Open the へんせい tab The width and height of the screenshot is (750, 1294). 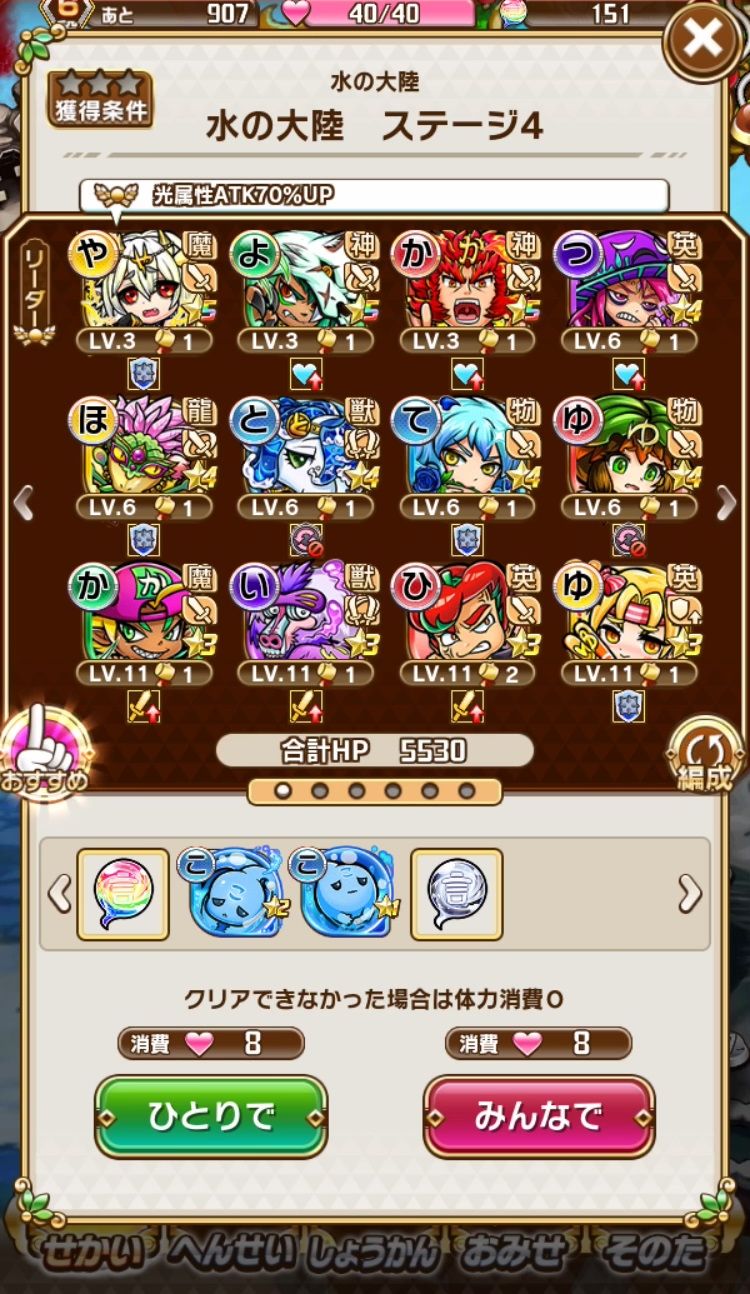click(x=232, y=1249)
